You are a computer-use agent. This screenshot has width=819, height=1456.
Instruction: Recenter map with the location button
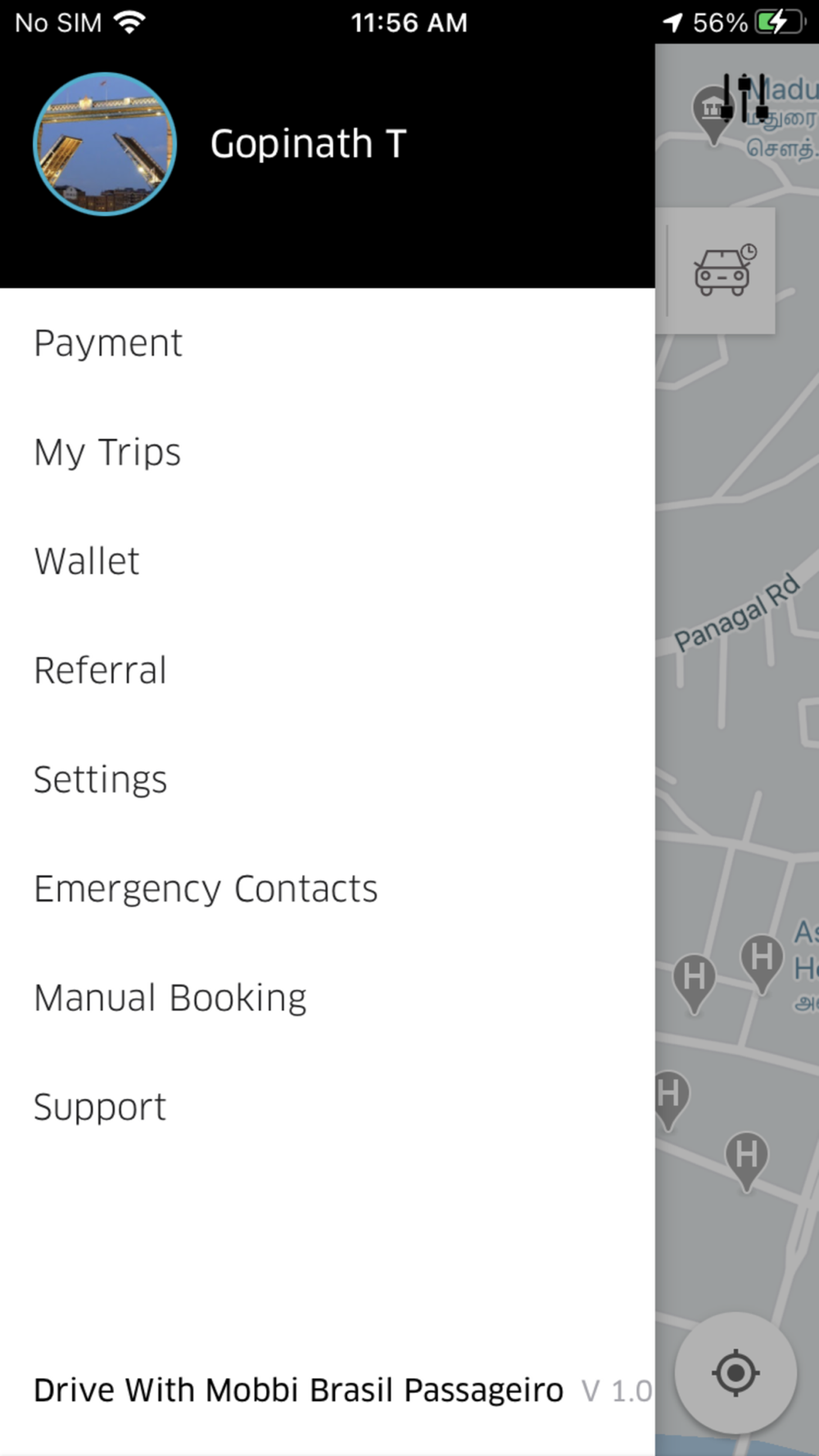735,1372
